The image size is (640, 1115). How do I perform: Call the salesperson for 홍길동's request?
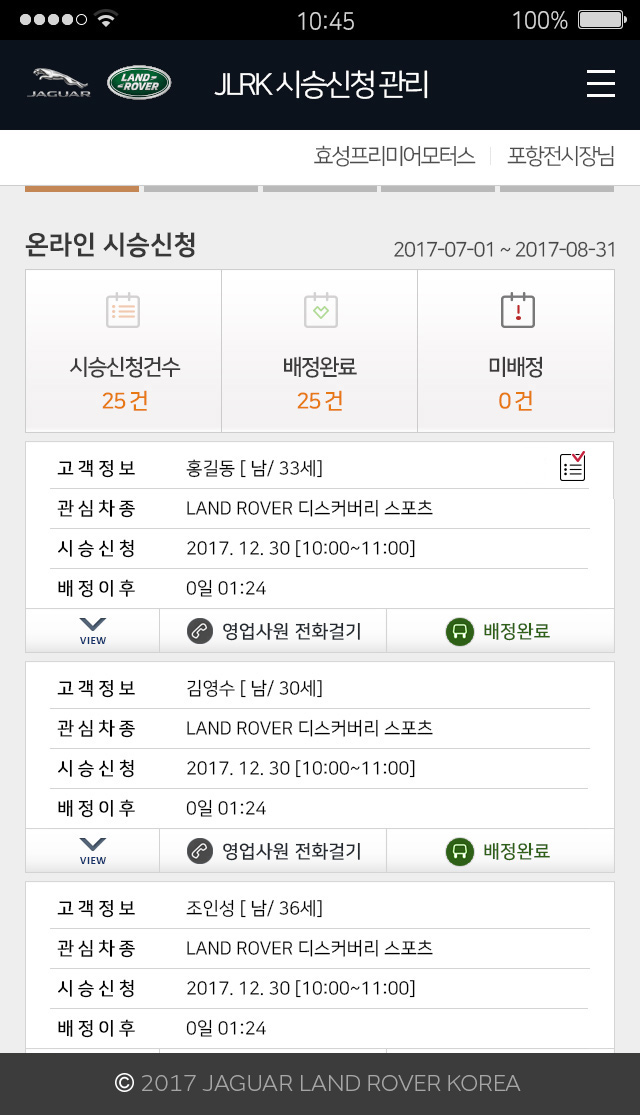point(273,631)
